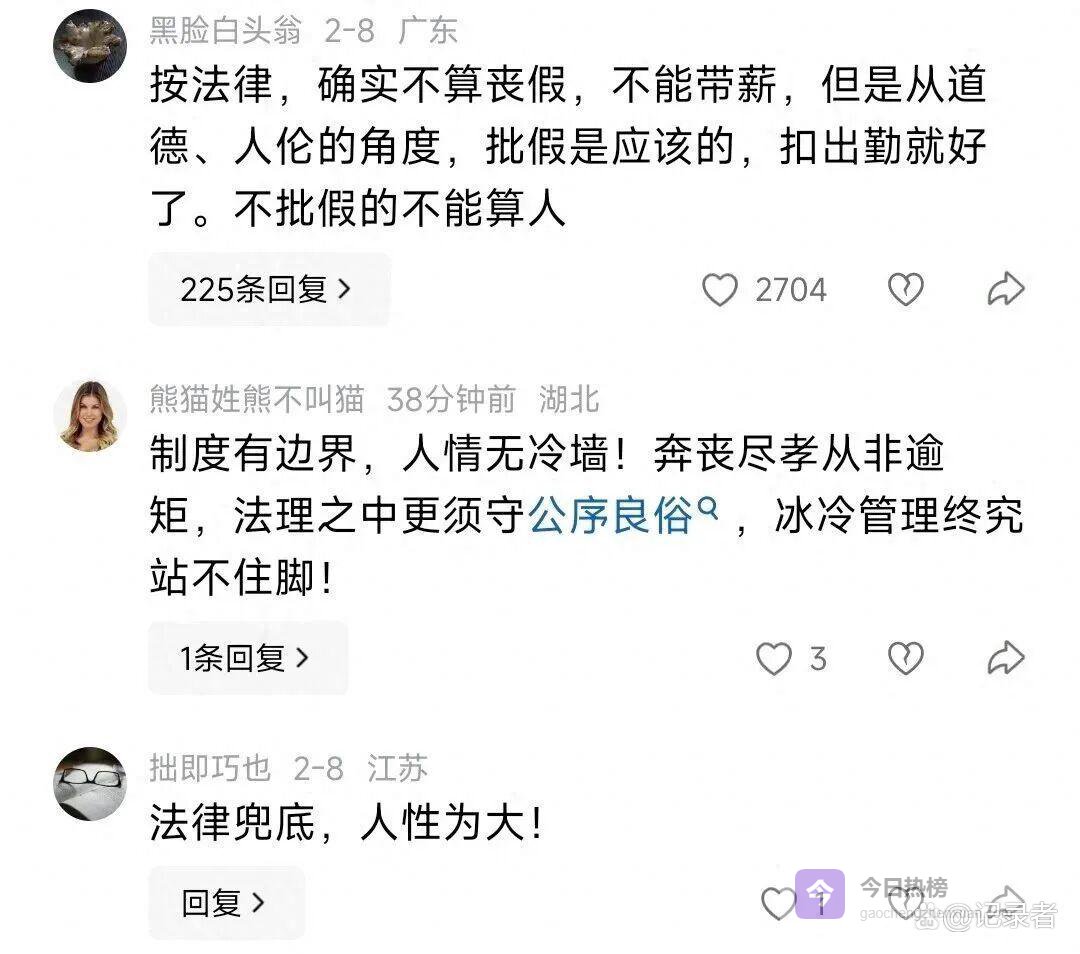Expand the 225条回复 under 黑脸白头翁's comment
Image resolution: width=1080 pixels, height=954 pixels.
tap(268, 290)
